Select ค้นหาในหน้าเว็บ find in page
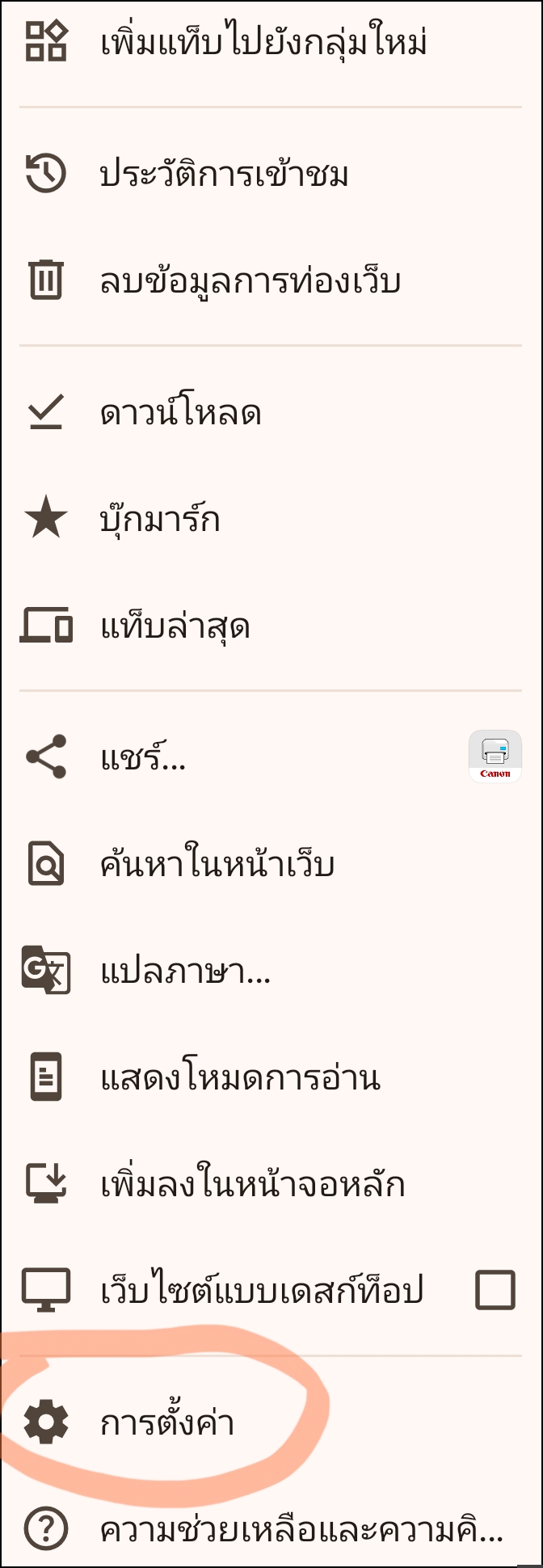Screen dimensions: 543x1568 [x=217, y=865]
